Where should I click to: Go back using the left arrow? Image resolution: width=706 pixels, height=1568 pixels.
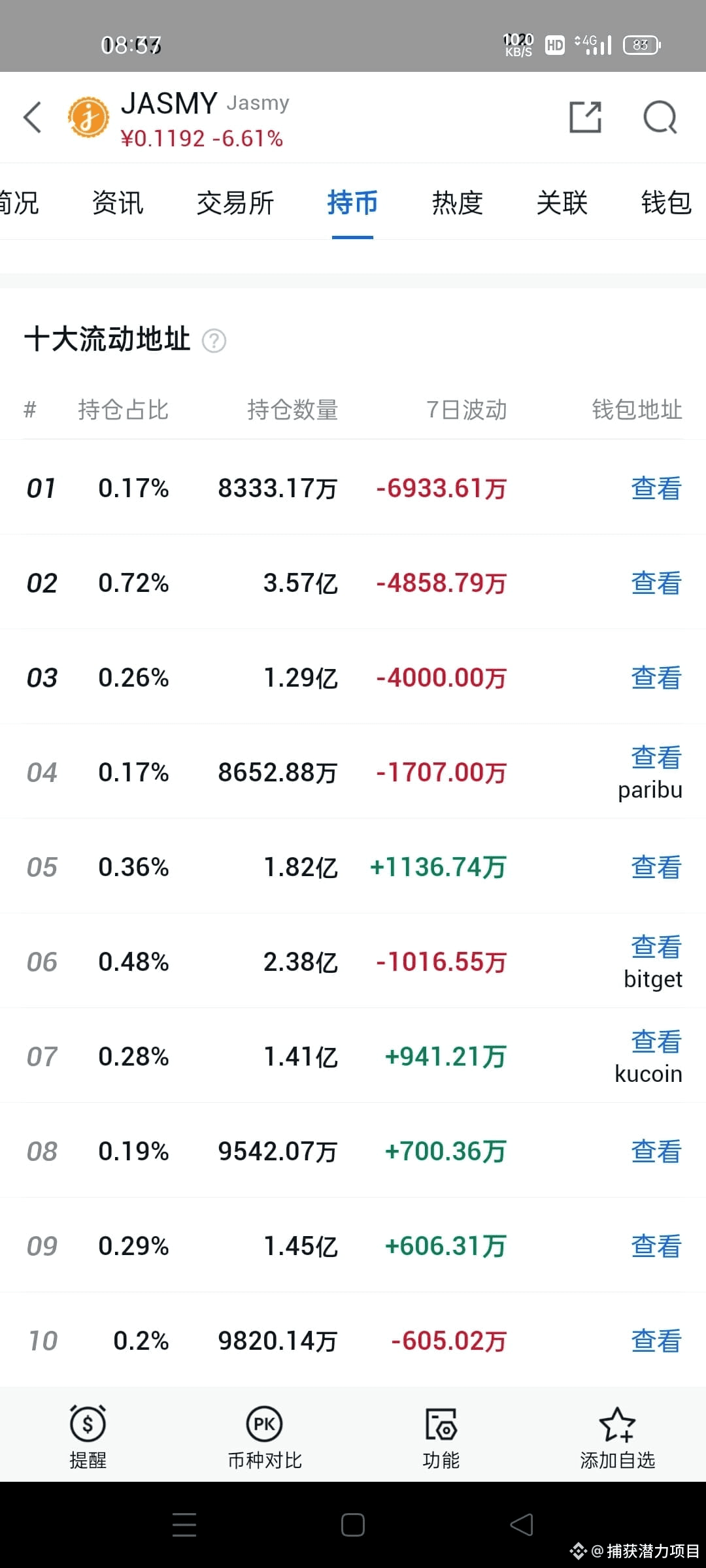point(33,116)
